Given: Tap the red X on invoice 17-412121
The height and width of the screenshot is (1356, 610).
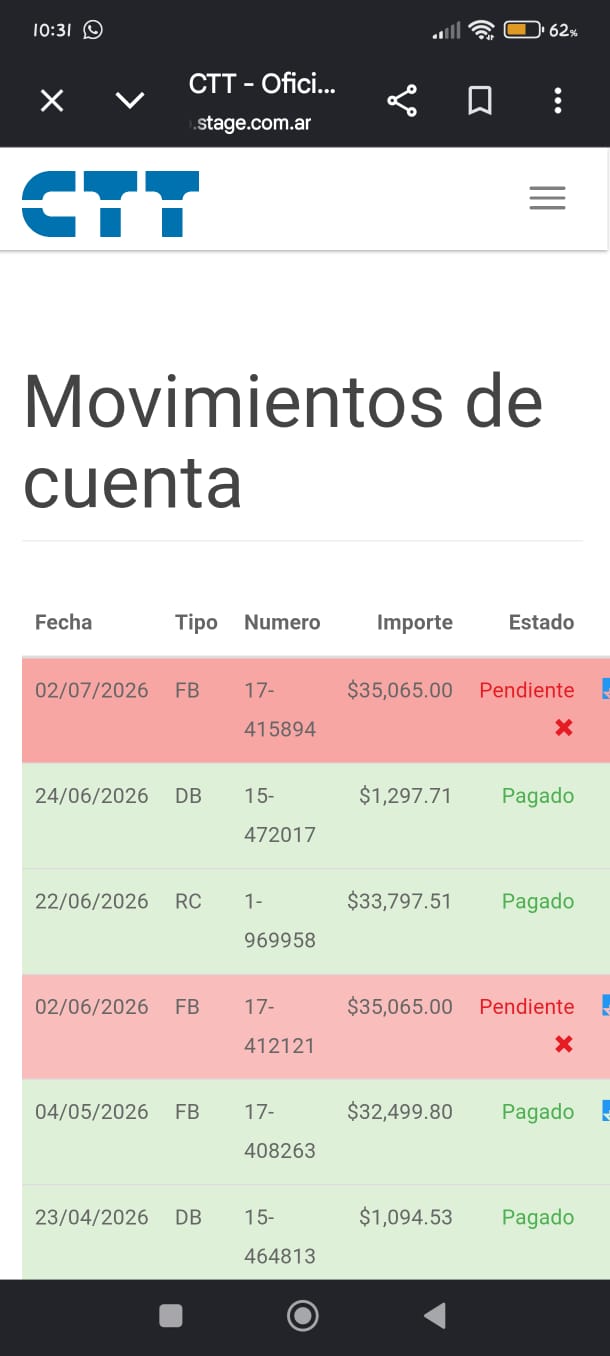Looking at the screenshot, I should (x=564, y=1044).
